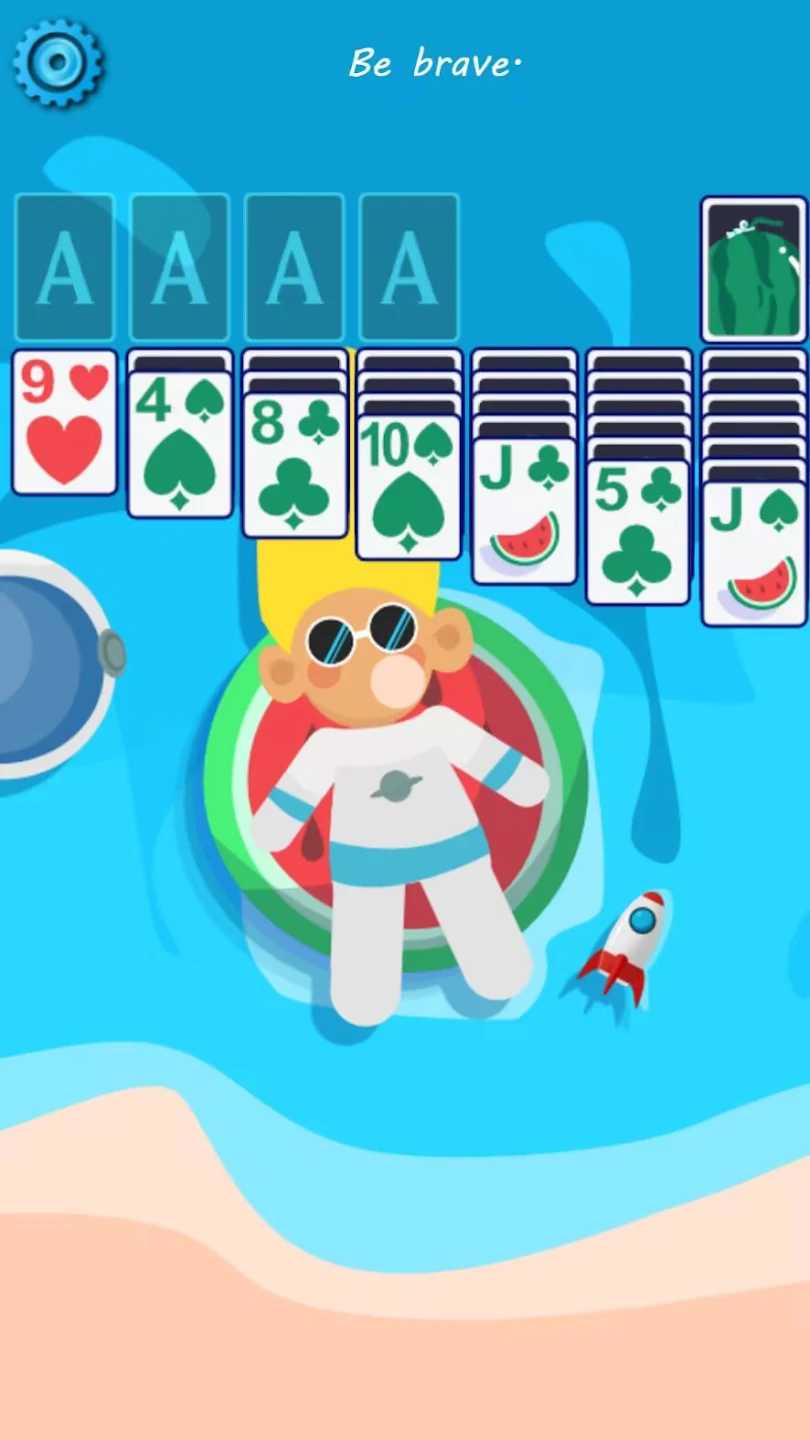
Task: Tap the 5 of clubs card
Action: [639, 532]
